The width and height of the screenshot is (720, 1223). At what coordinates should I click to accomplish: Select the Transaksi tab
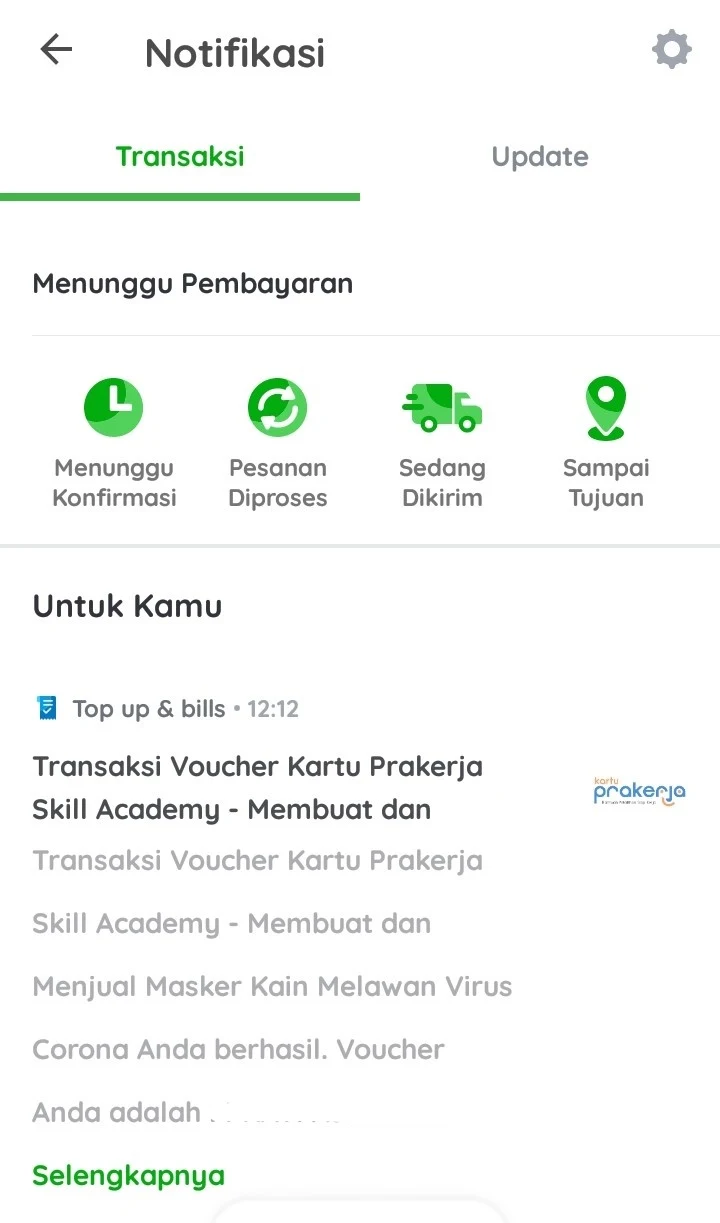point(180,157)
